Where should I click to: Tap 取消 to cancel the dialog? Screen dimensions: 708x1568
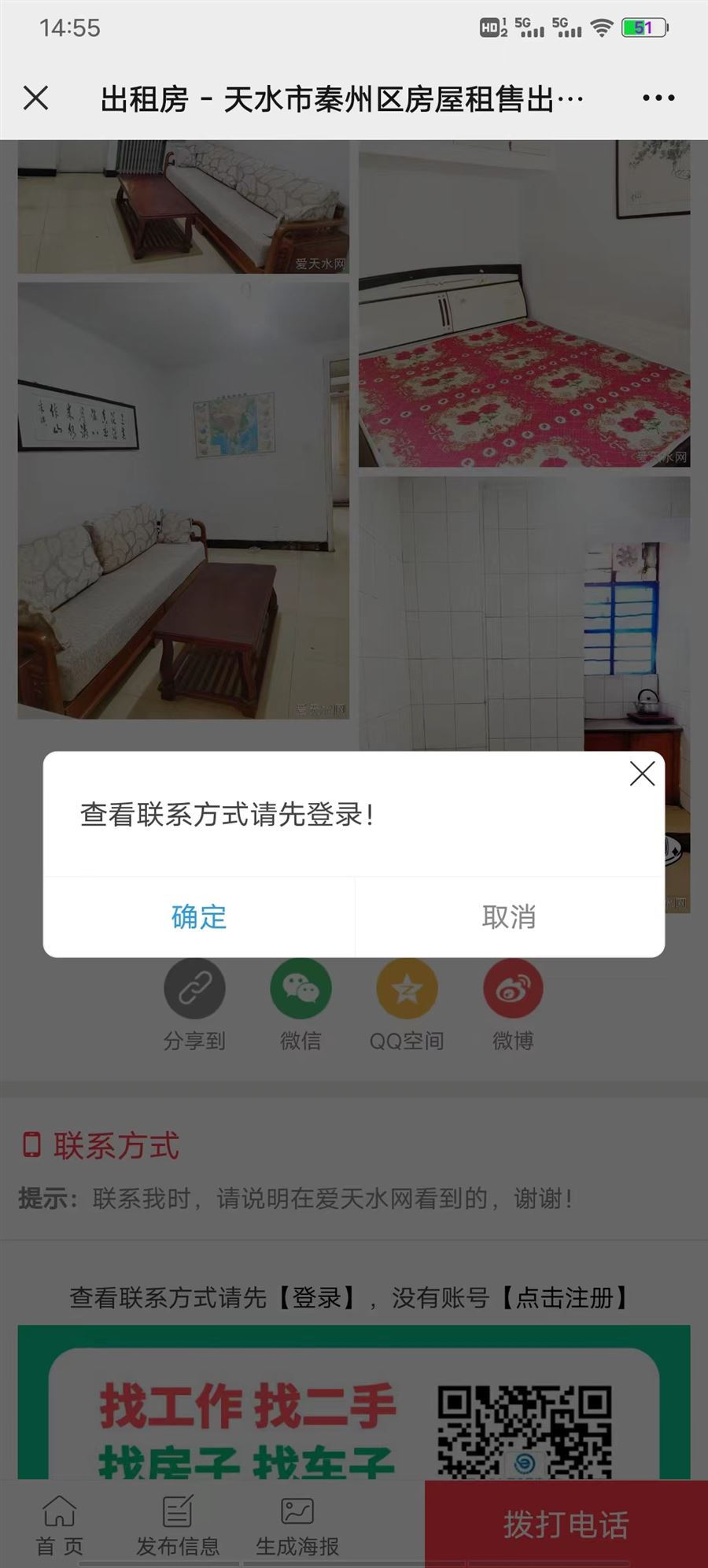point(509,917)
